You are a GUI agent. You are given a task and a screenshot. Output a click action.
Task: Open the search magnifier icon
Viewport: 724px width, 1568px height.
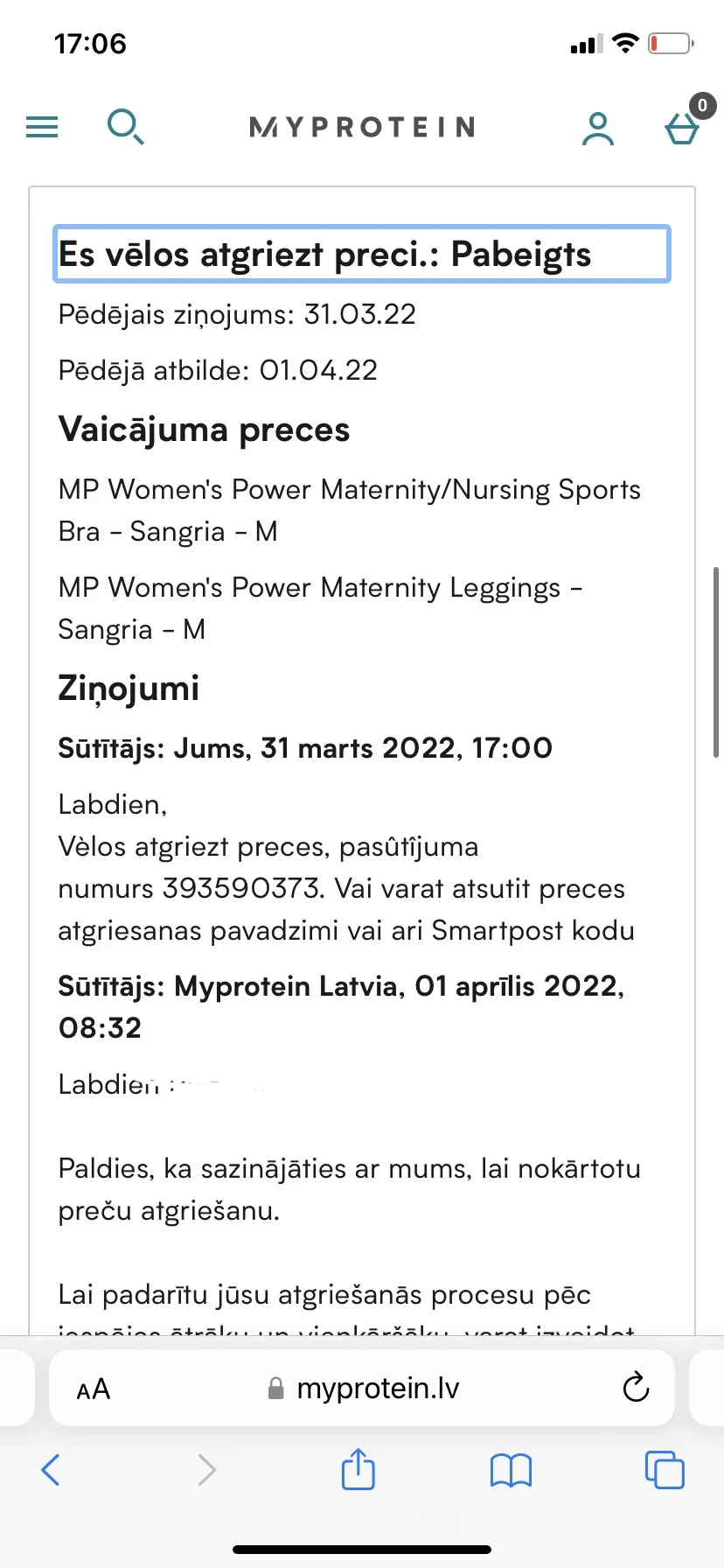tap(125, 127)
